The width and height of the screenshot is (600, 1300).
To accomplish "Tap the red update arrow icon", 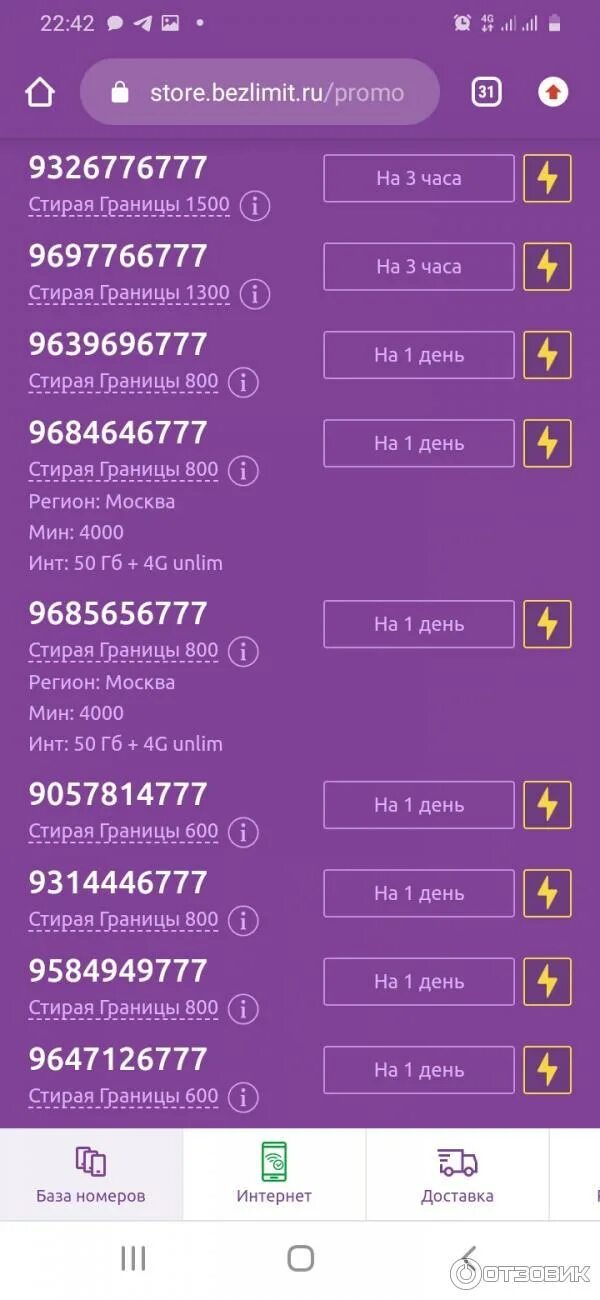I will (553, 93).
